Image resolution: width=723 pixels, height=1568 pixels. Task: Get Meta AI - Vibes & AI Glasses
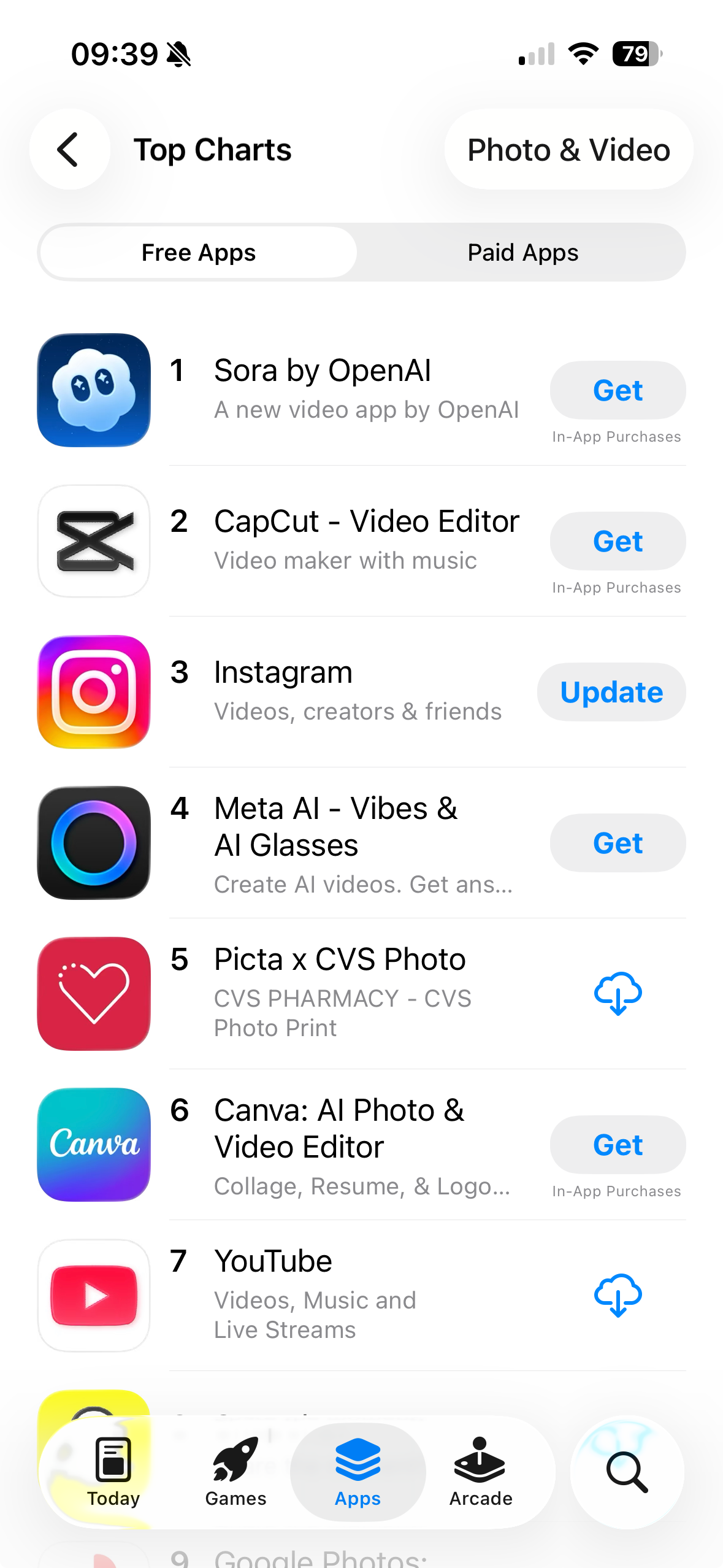(x=617, y=843)
